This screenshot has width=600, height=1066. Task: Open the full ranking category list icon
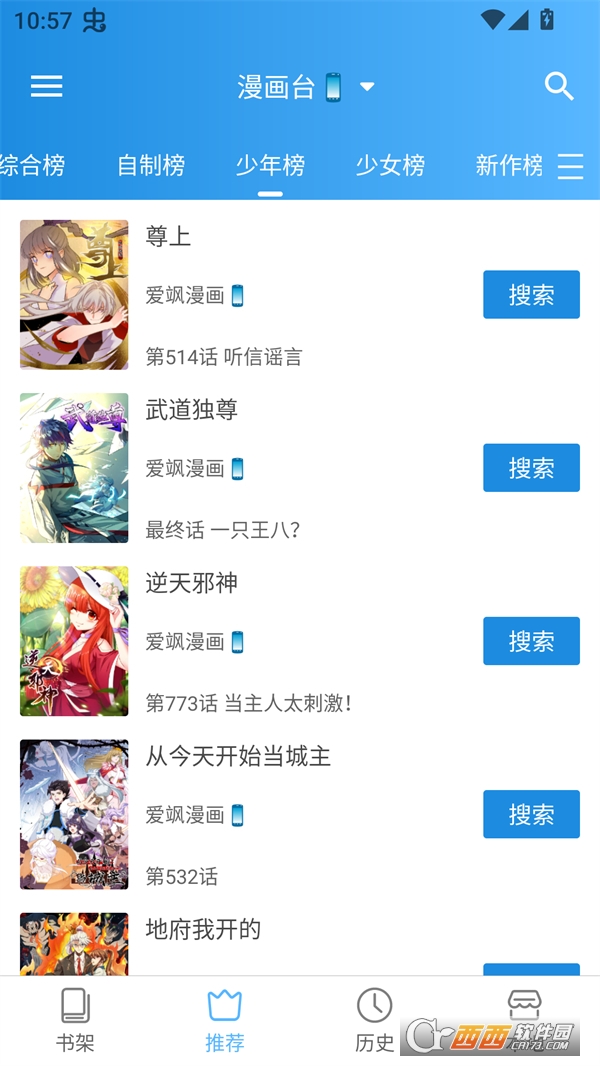[570, 166]
